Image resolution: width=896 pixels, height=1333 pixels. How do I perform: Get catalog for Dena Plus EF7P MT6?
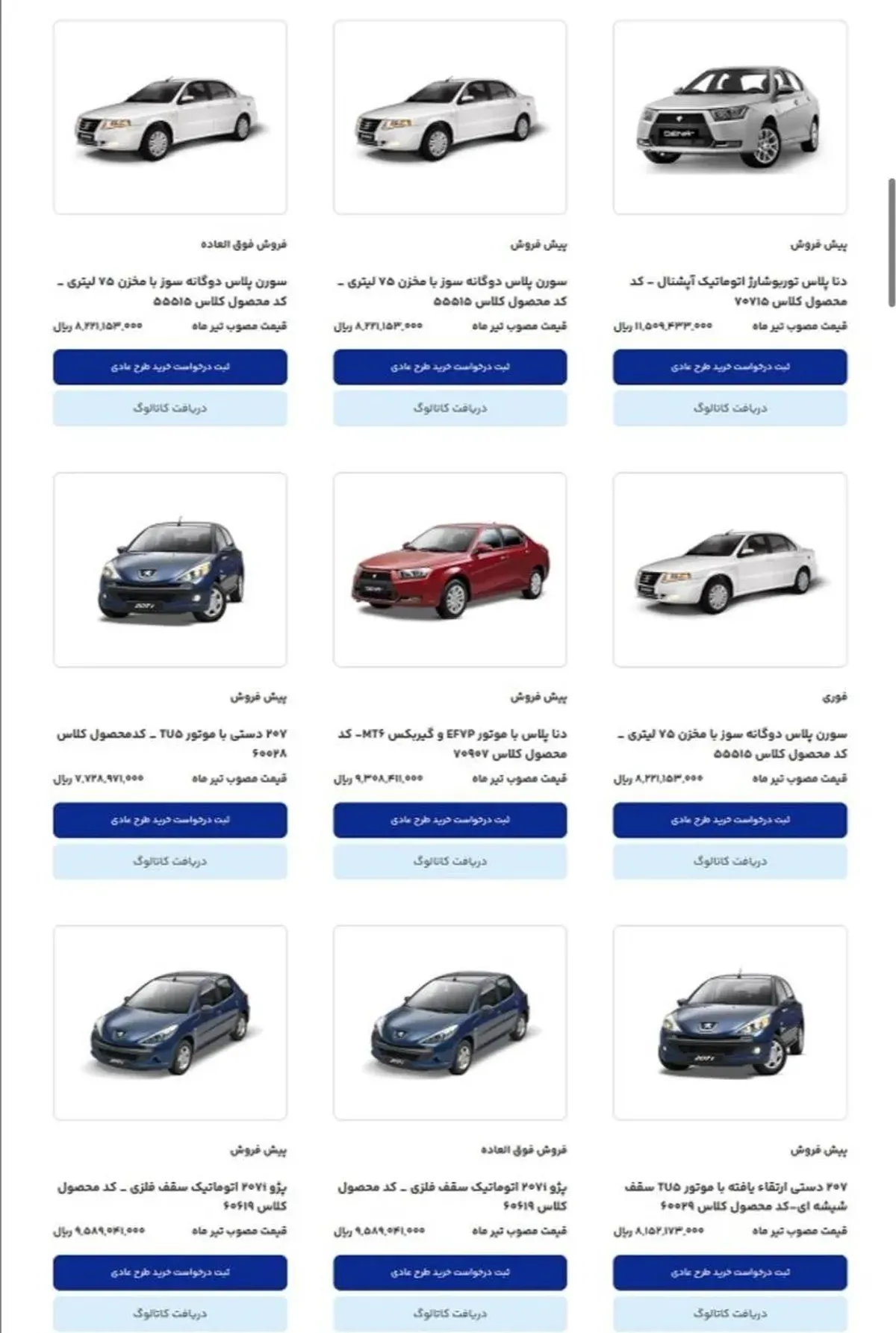(x=449, y=861)
